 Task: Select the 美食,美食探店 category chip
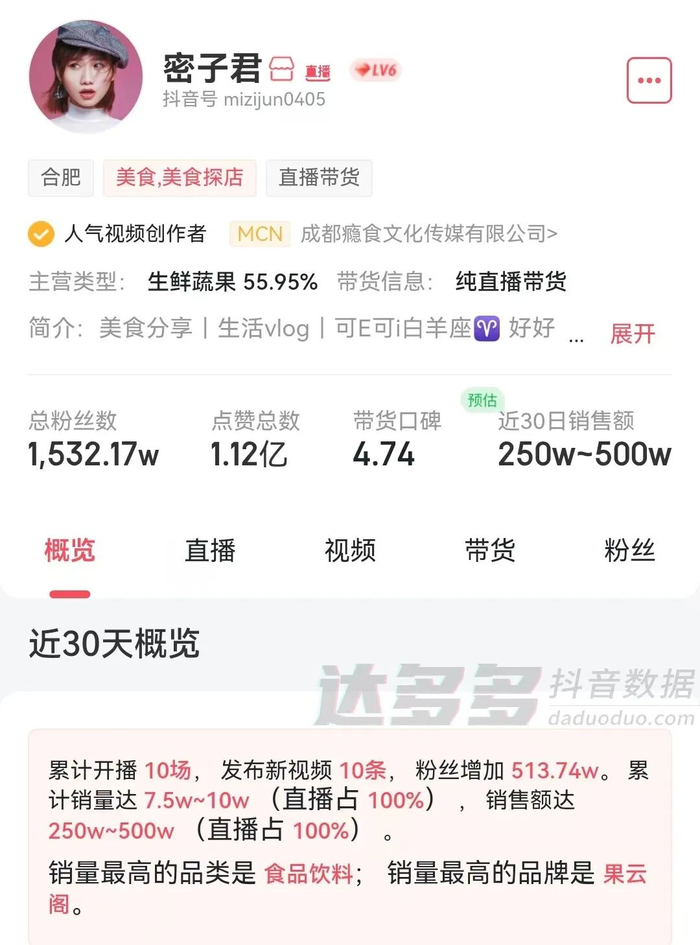(180, 177)
